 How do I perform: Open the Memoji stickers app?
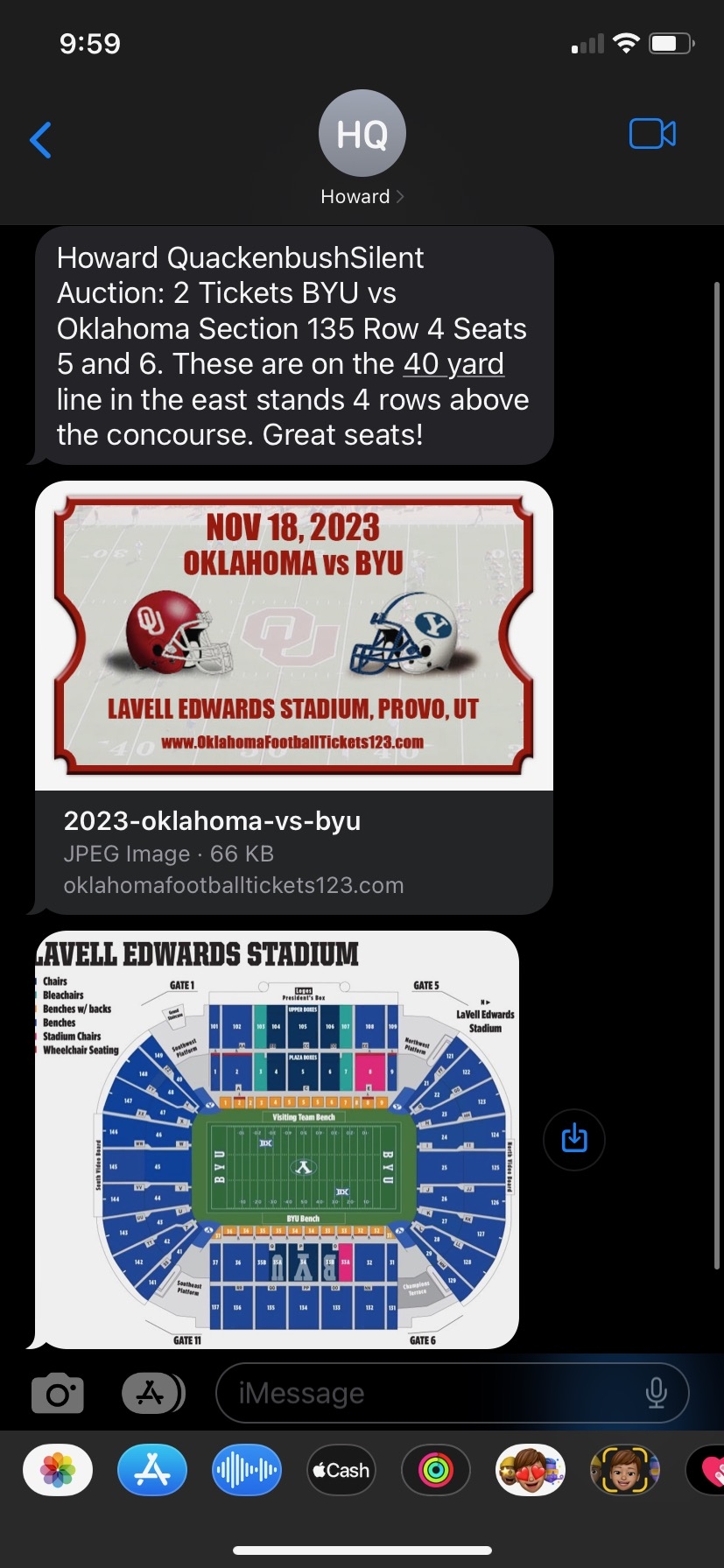[x=531, y=1470]
